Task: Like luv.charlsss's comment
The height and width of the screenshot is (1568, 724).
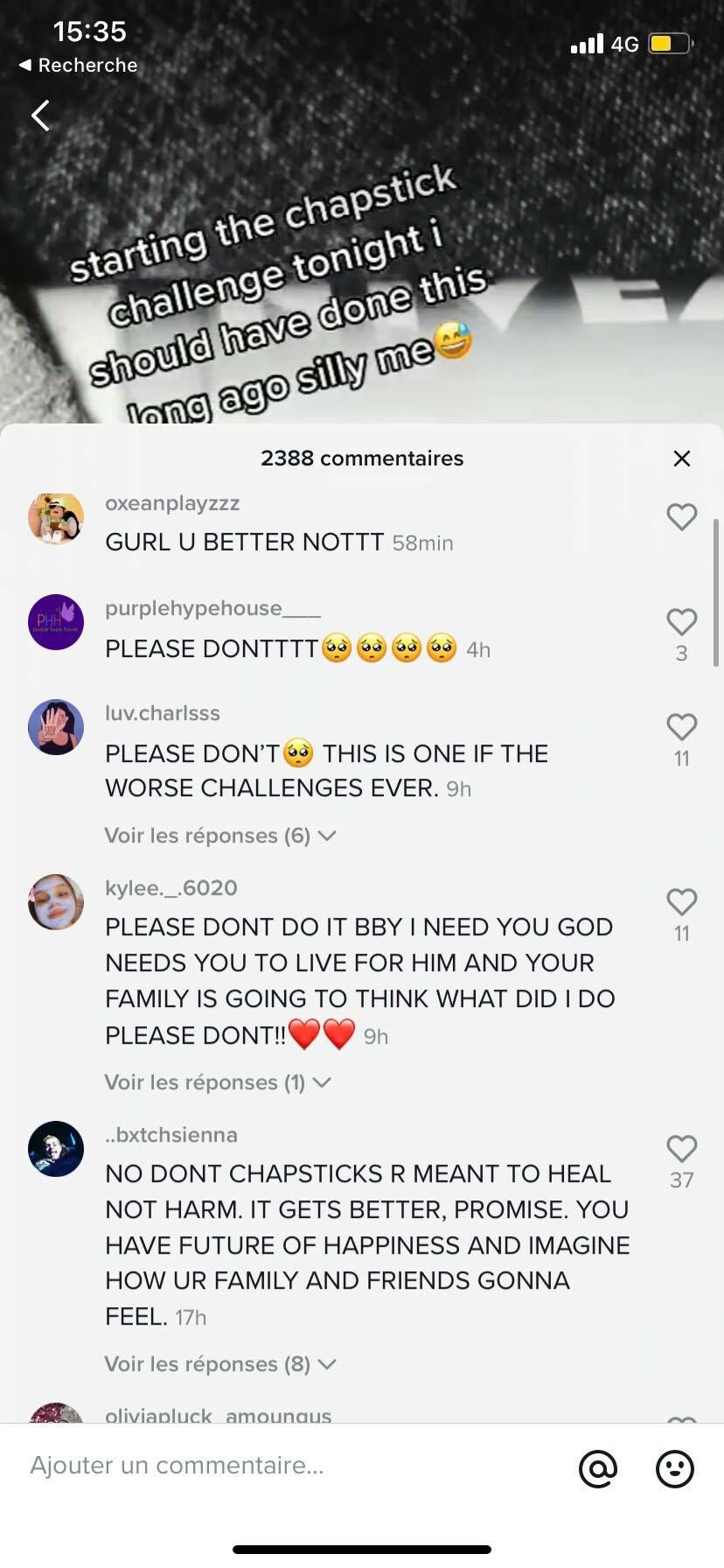Action: (x=681, y=727)
